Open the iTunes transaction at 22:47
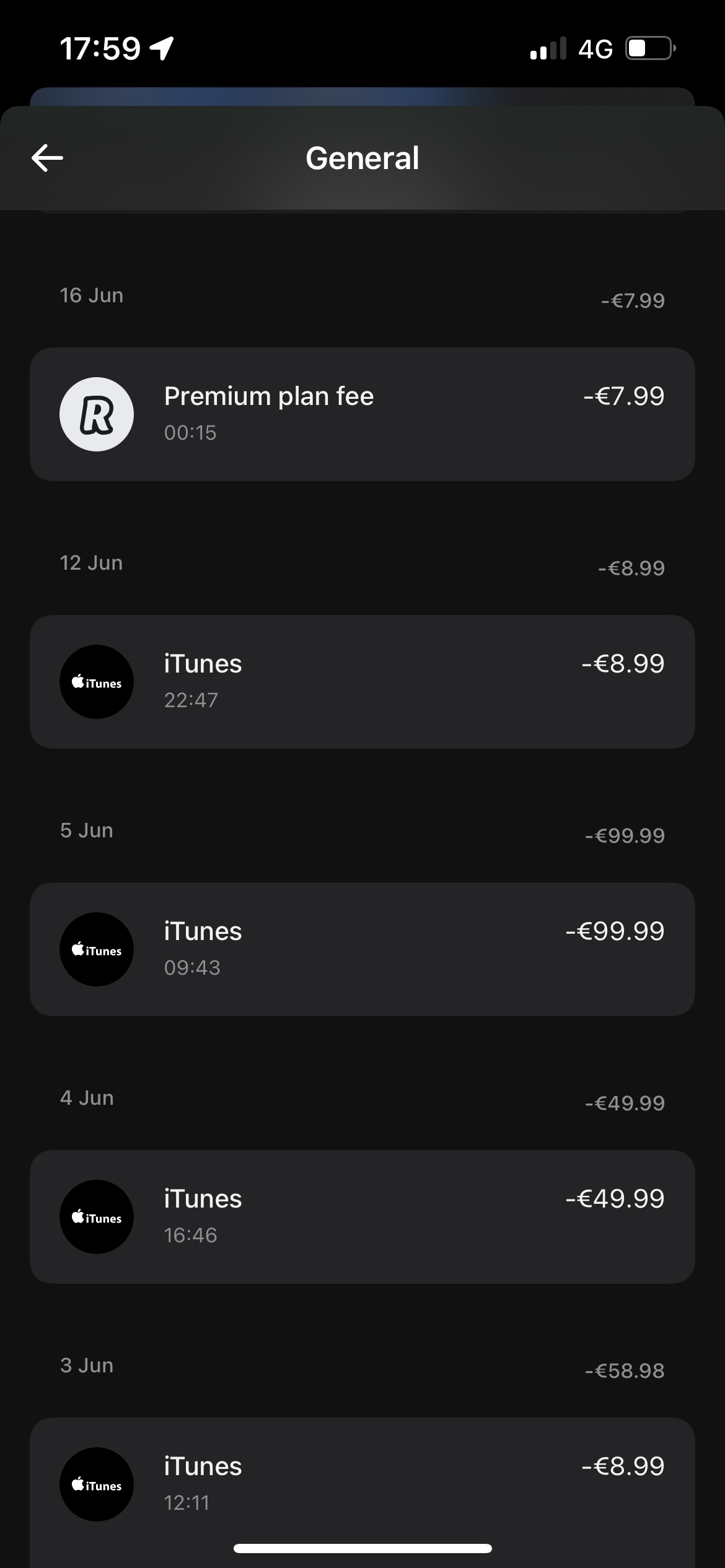 [362, 681]
